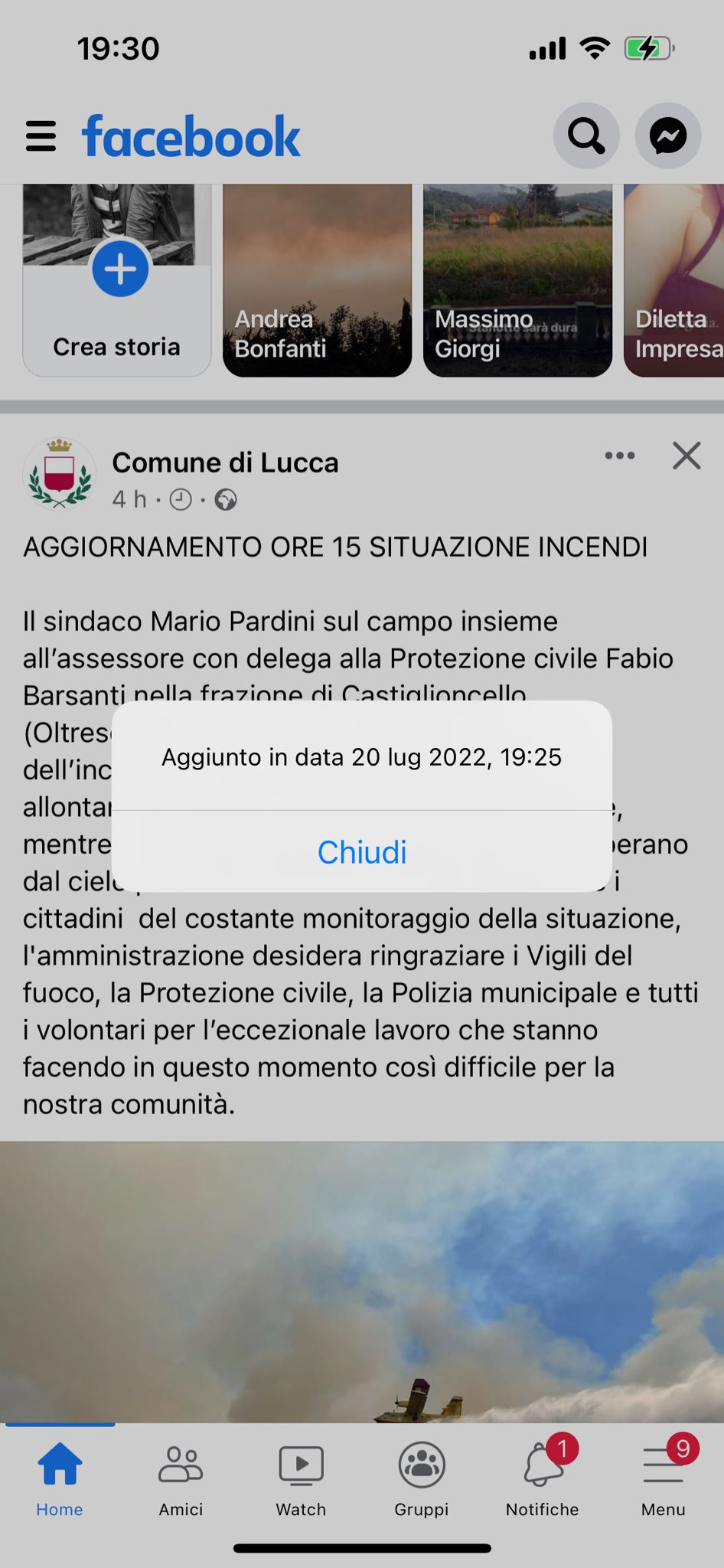Switch to the Gruppi tab
Viewport: 724px width, 1568px height.
422,1478
